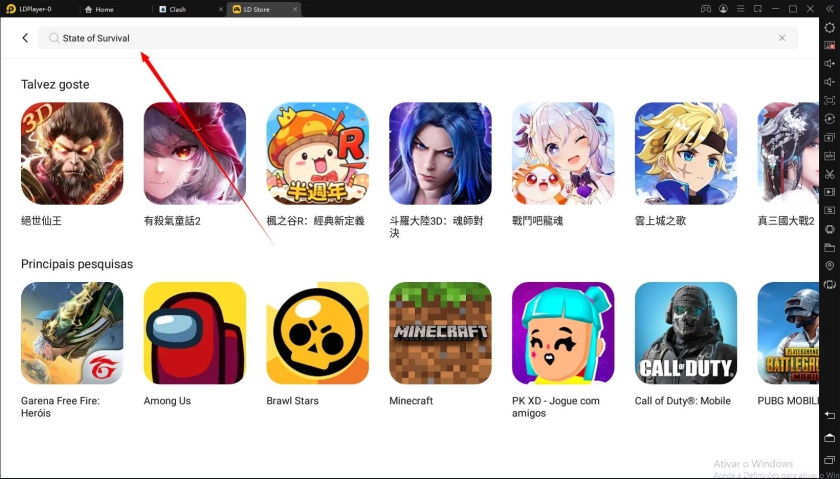Open Minecraft from top searches
This screenshot has width=840, height=479.
(440, 333)
